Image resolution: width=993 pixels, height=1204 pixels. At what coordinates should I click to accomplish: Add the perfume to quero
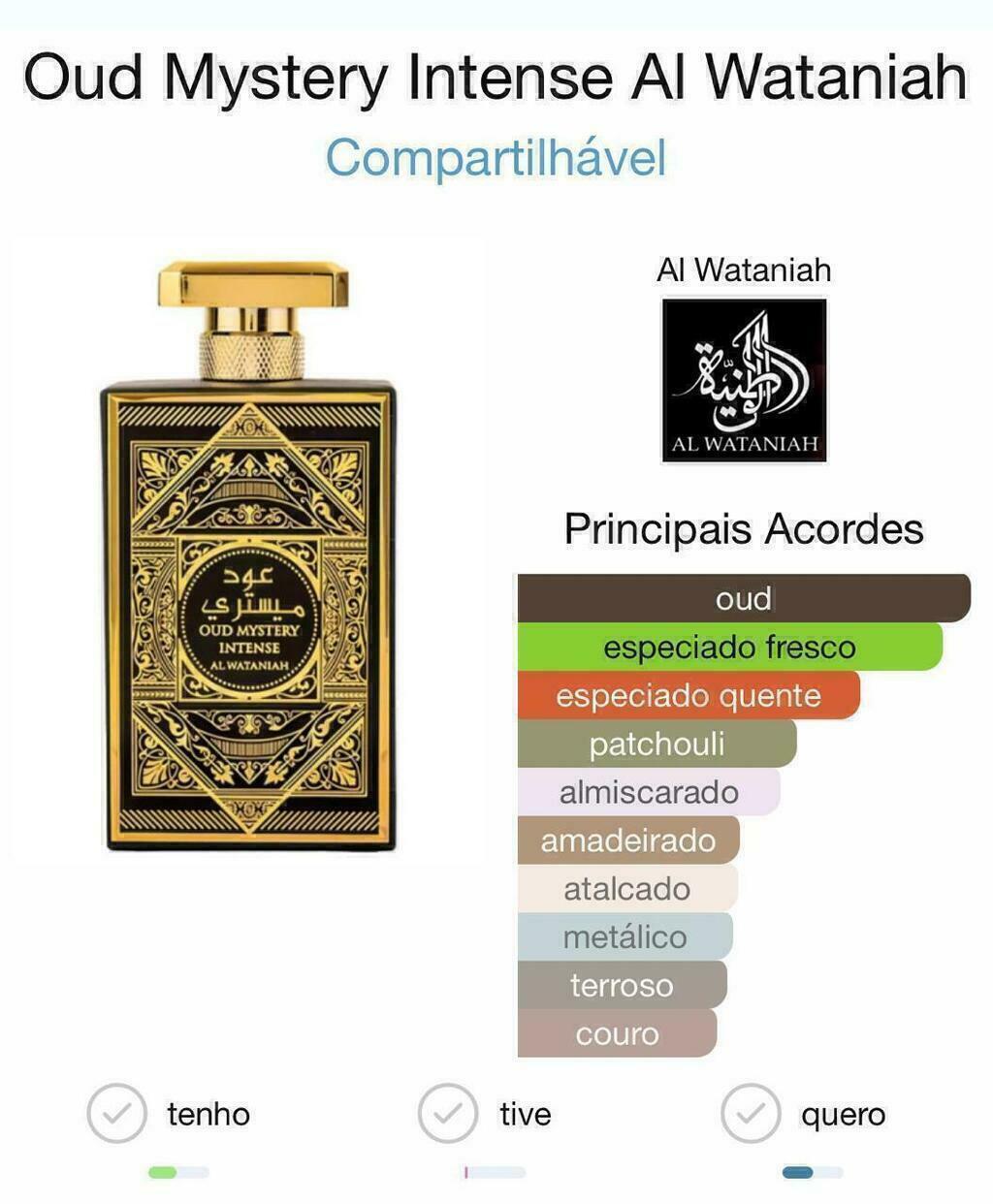[x=751, y=1114]
